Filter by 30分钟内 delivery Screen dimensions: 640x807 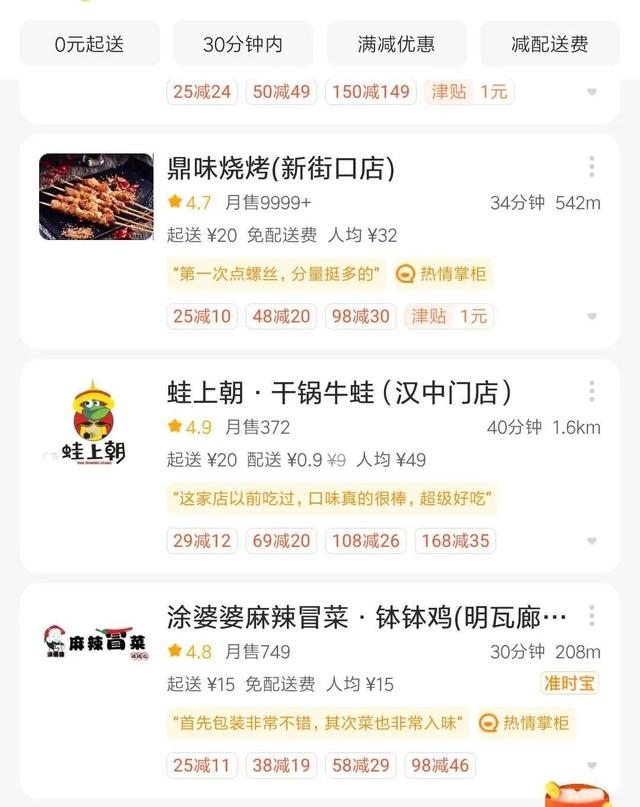click(x=243, y=44)
